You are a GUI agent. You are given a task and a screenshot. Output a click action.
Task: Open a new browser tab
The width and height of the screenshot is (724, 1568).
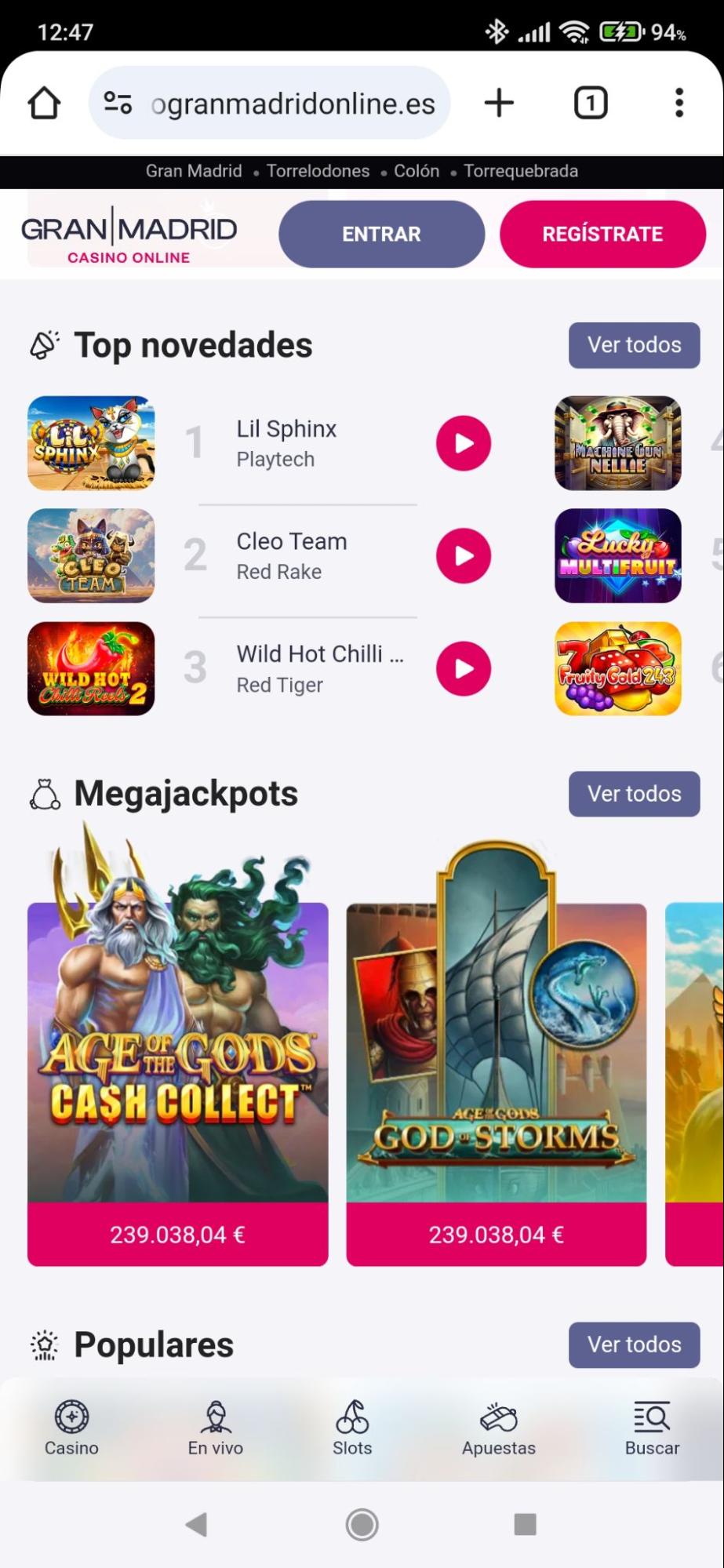[x=499, y=103]
